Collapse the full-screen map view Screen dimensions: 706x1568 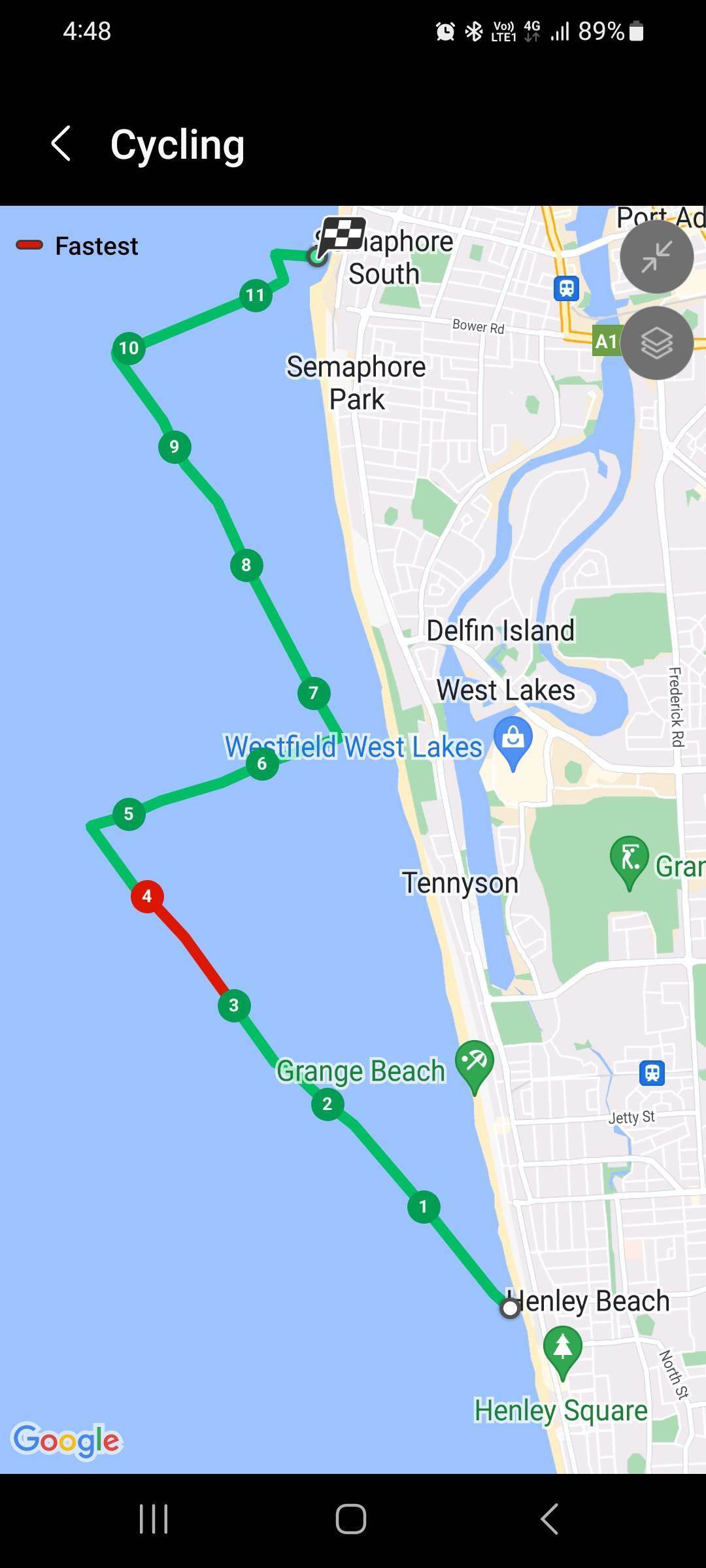(656, 257)
